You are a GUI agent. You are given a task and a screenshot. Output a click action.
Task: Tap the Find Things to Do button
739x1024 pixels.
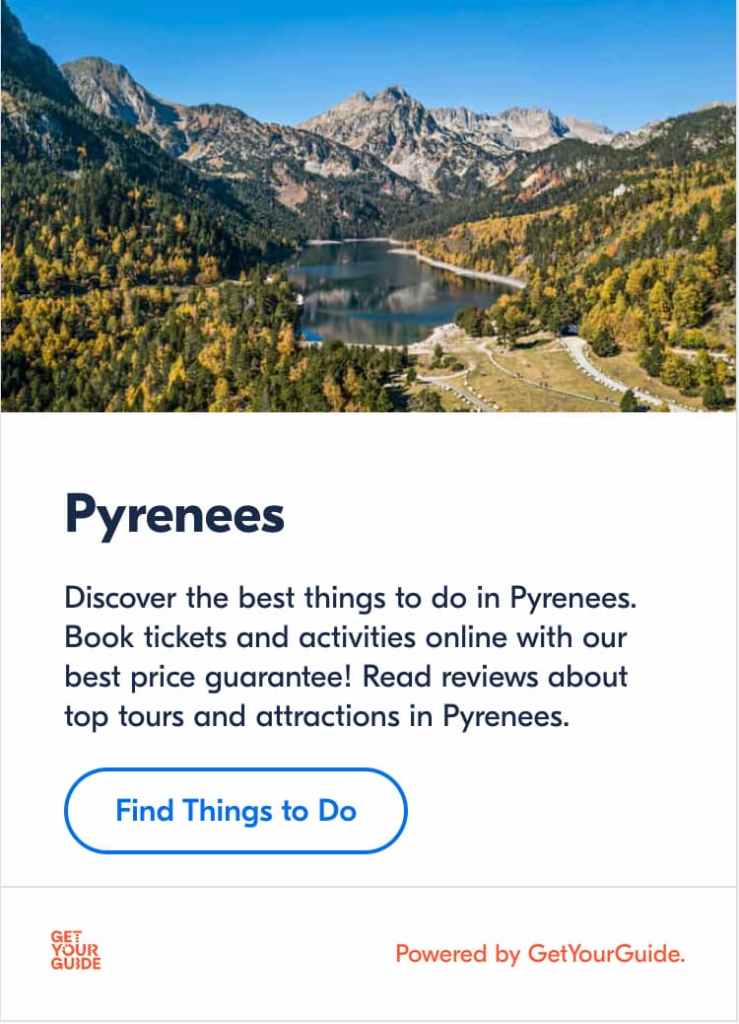pos(236,810)
